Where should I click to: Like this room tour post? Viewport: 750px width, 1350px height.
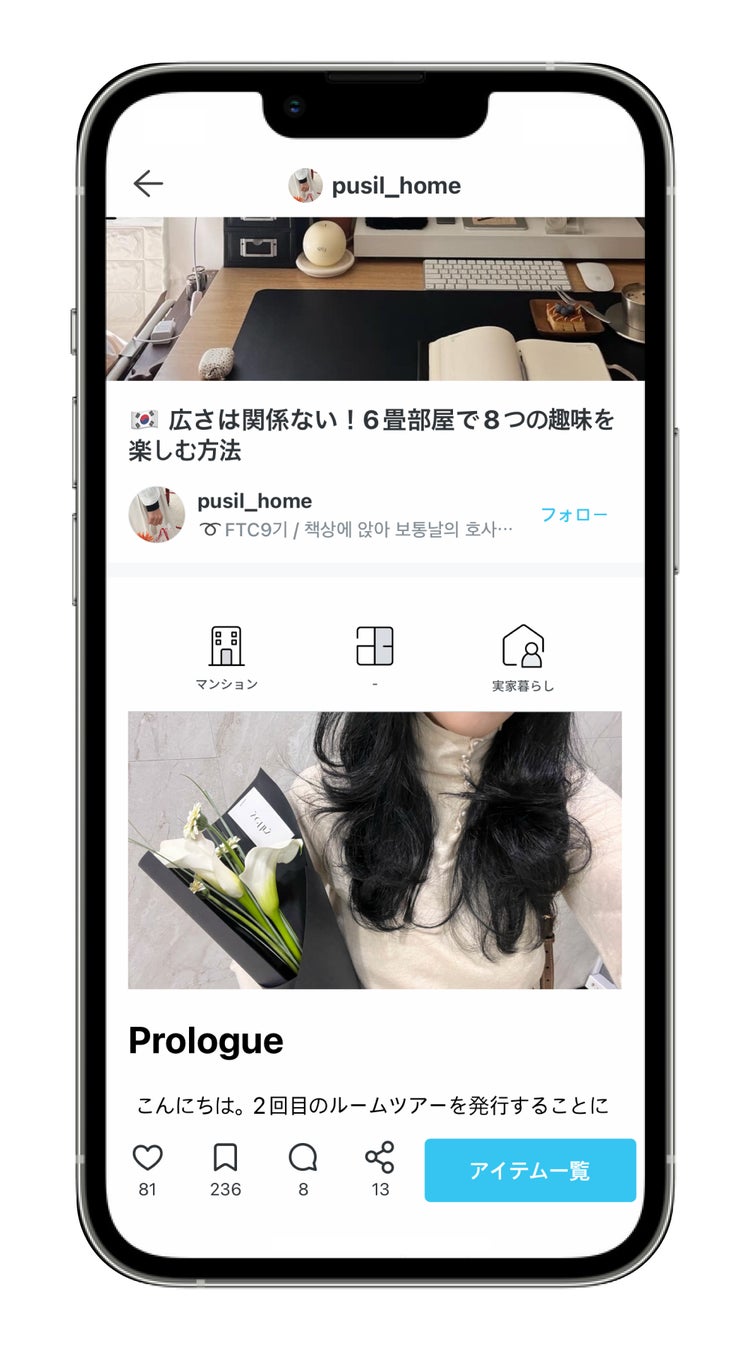148,1159
